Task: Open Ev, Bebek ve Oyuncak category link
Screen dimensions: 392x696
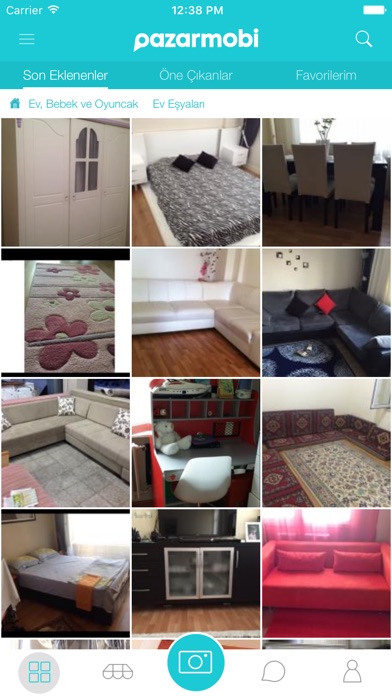Action: pos(83,104)
